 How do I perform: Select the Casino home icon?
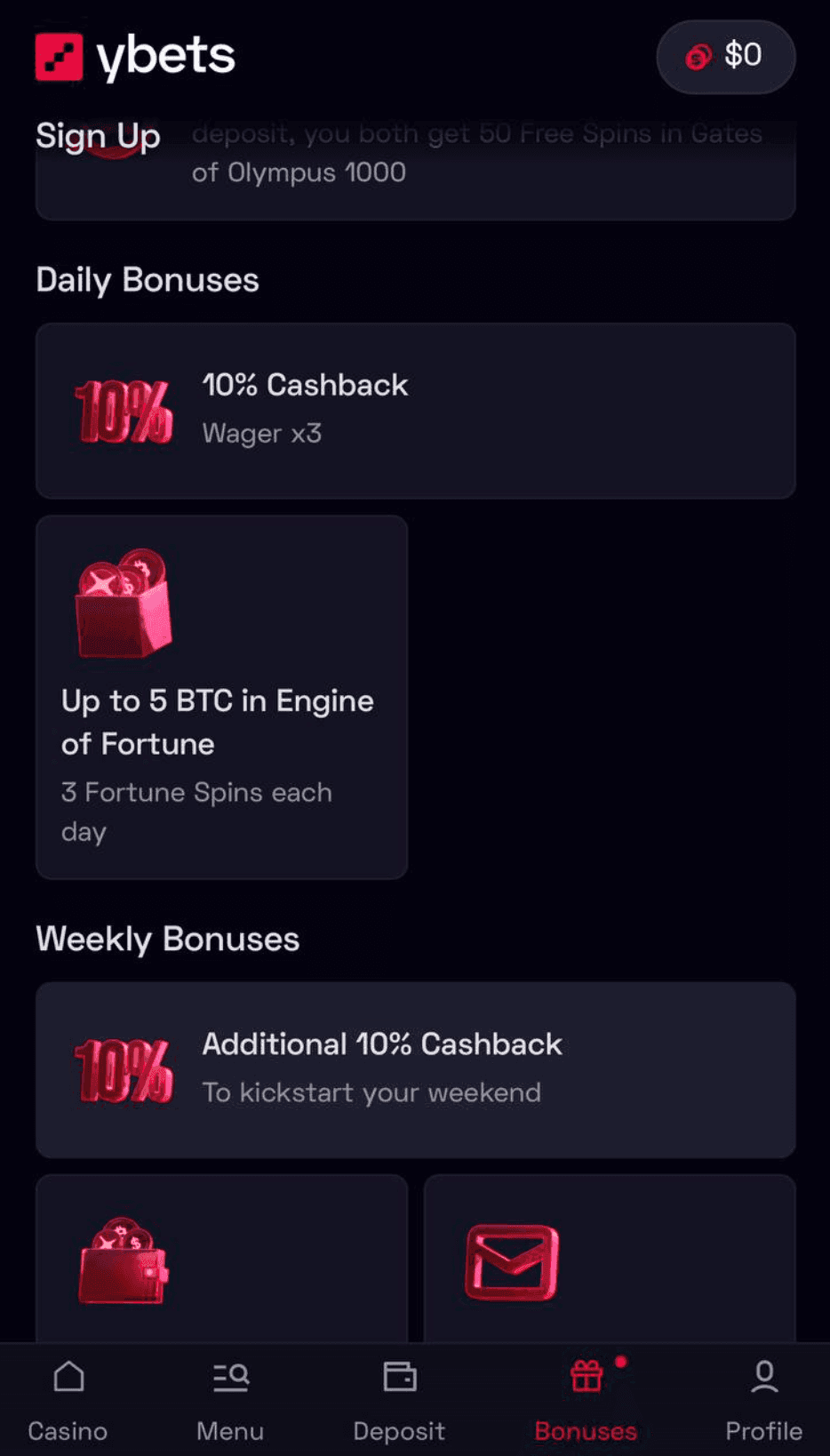coord(67,1377)
